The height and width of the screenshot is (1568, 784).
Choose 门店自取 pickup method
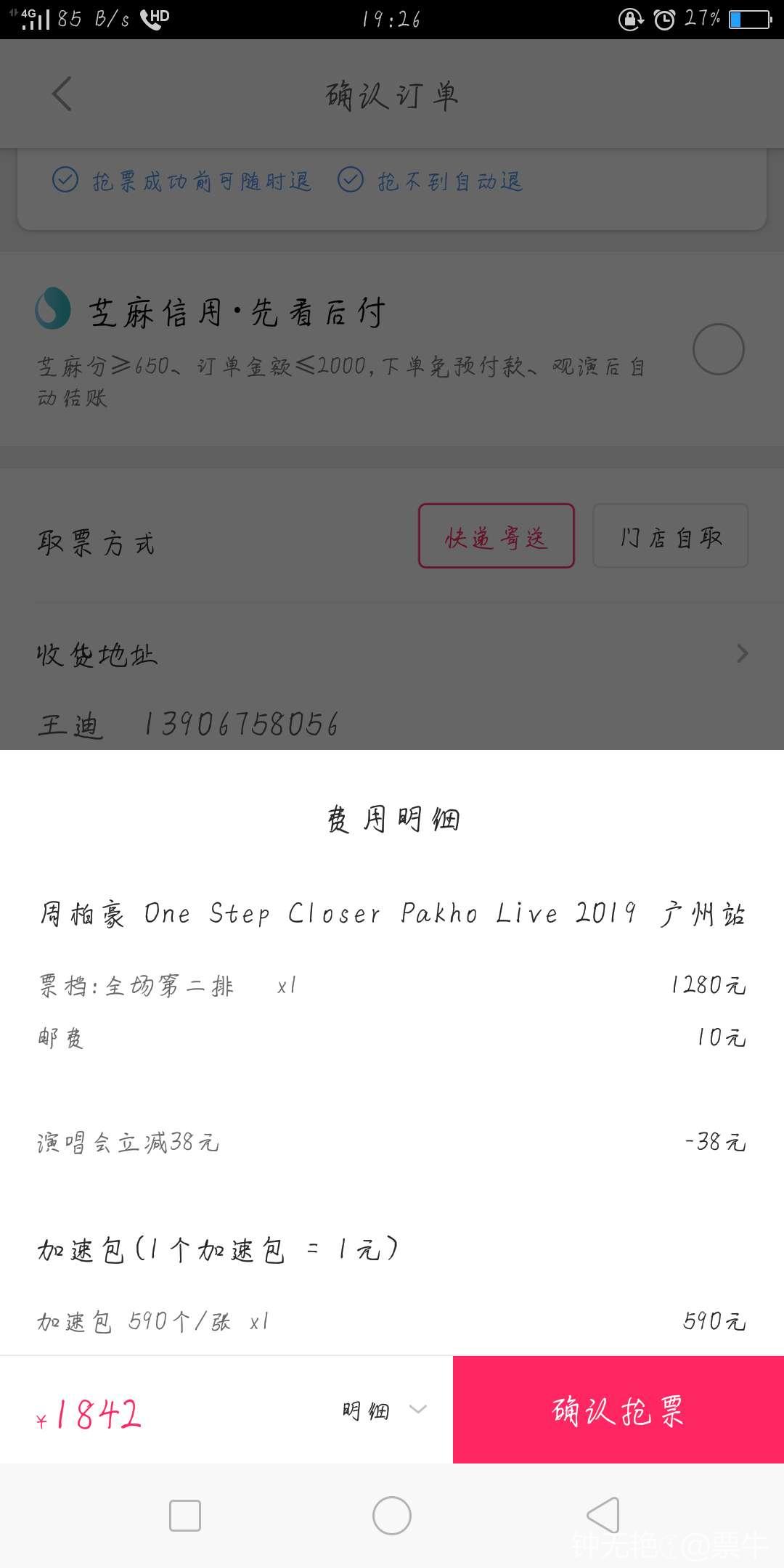[670, 536]
